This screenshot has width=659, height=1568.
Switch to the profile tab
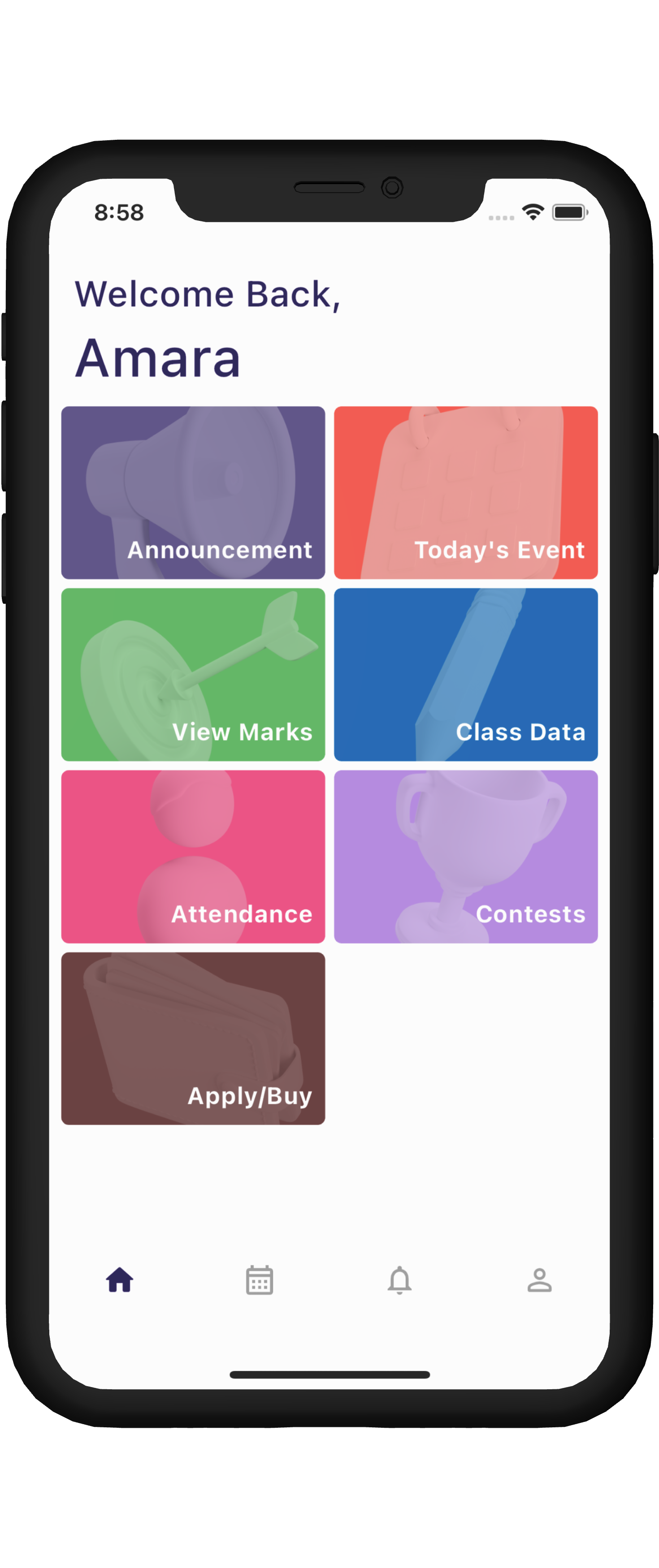tap(540, 1280)
